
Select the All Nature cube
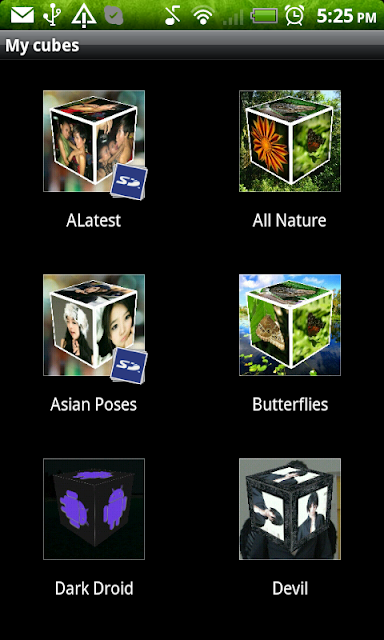pos(290,141)
